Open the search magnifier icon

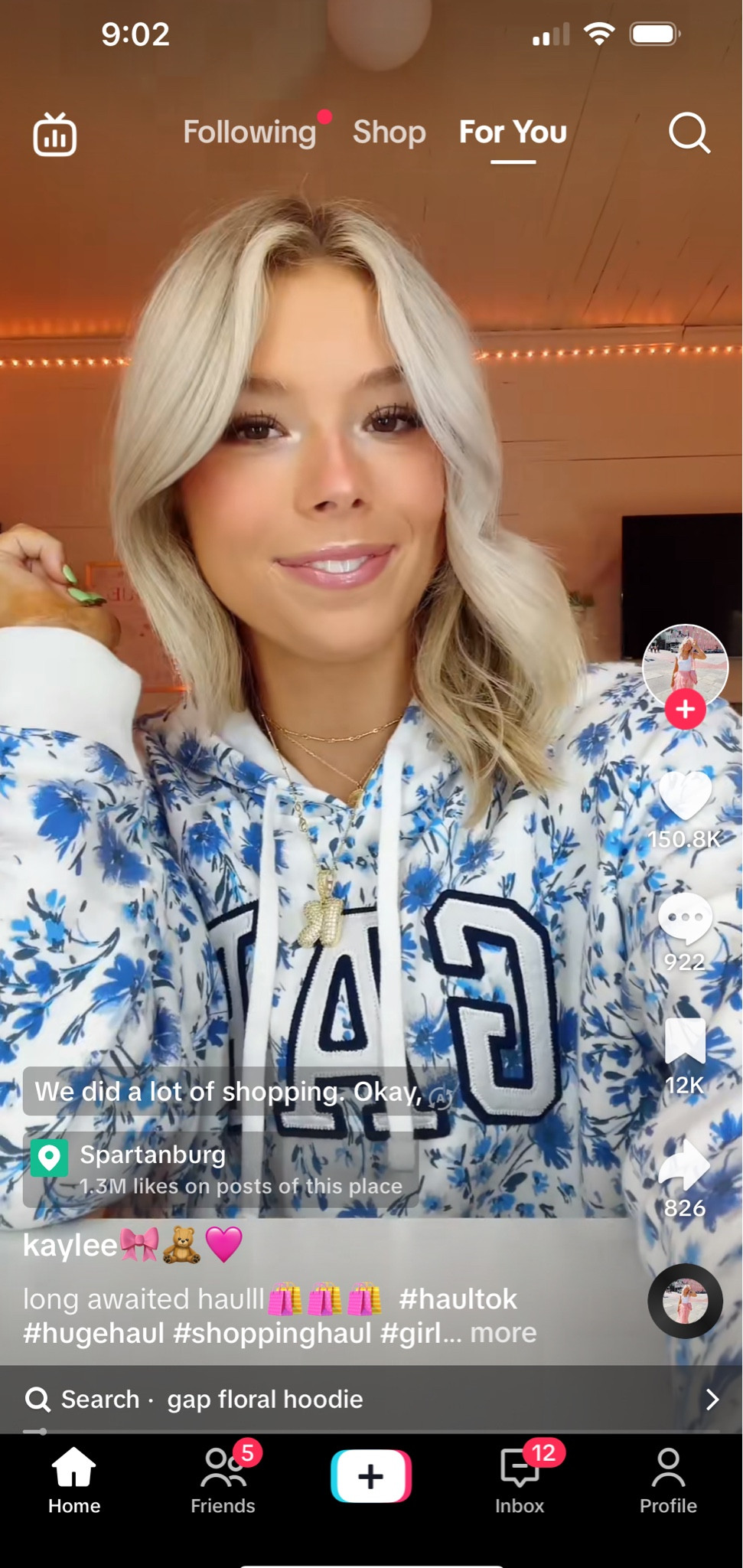689,134
